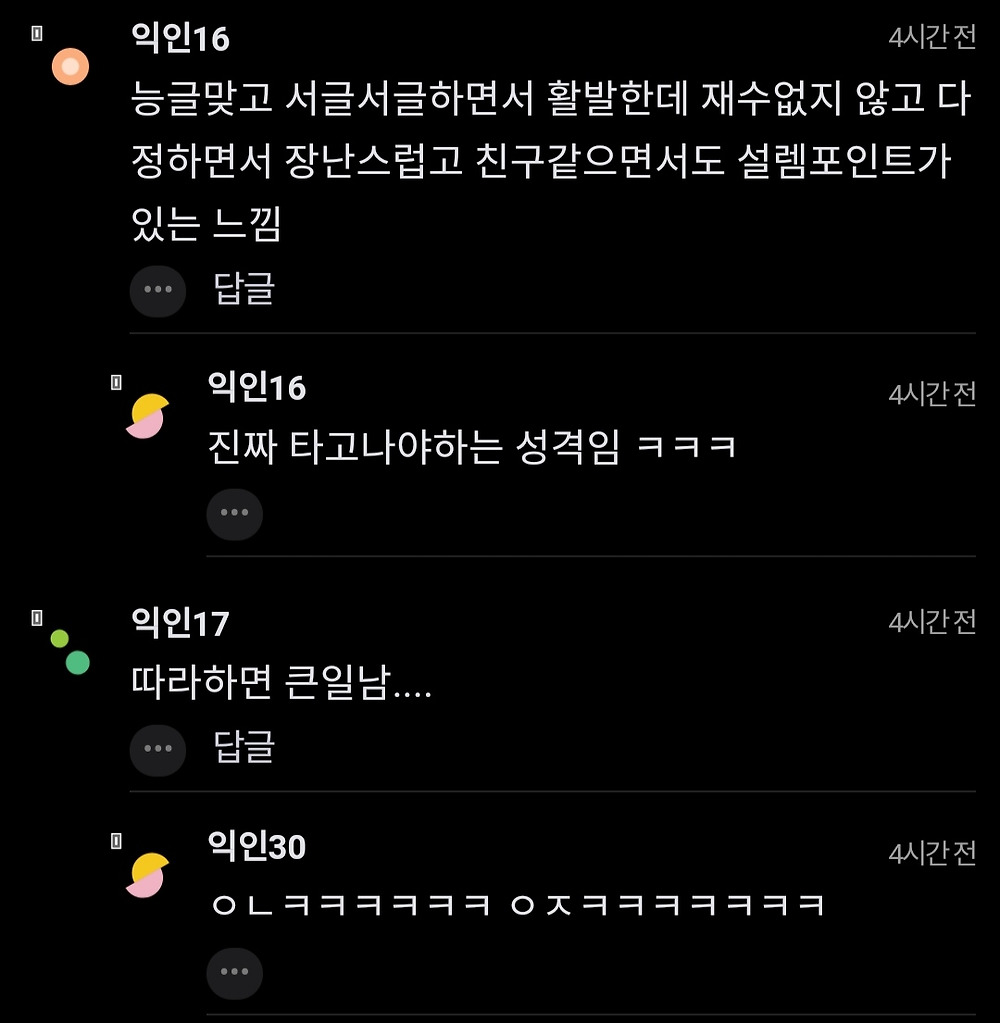This screenshot has height=1023, width=1000.
Task: Tap 답글 to reply to 익인17's comment
Action: click(x=243, y=747)
